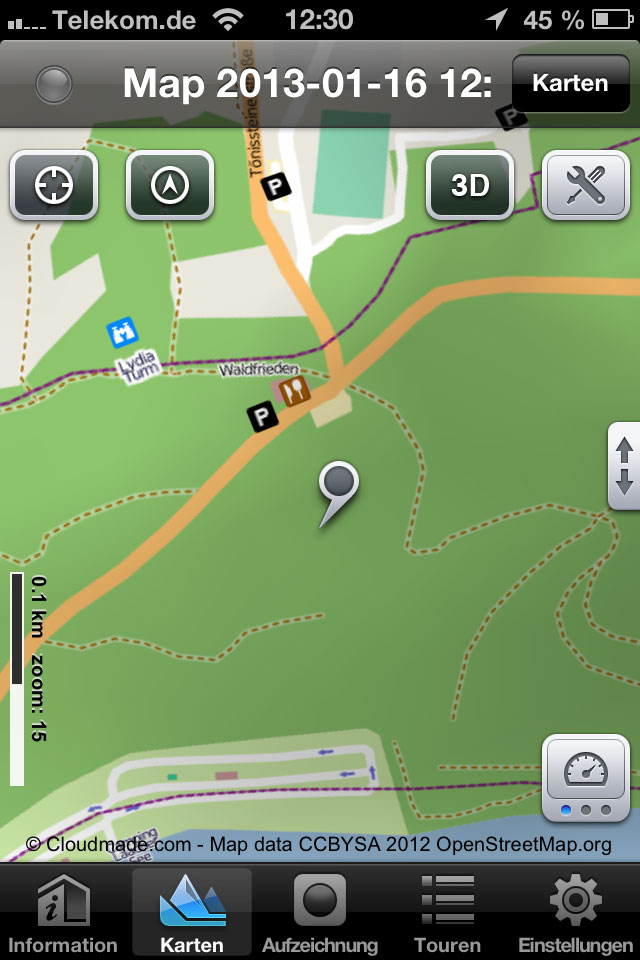
Task: Go to the Aufzeichnung tab
Action: 320,914
